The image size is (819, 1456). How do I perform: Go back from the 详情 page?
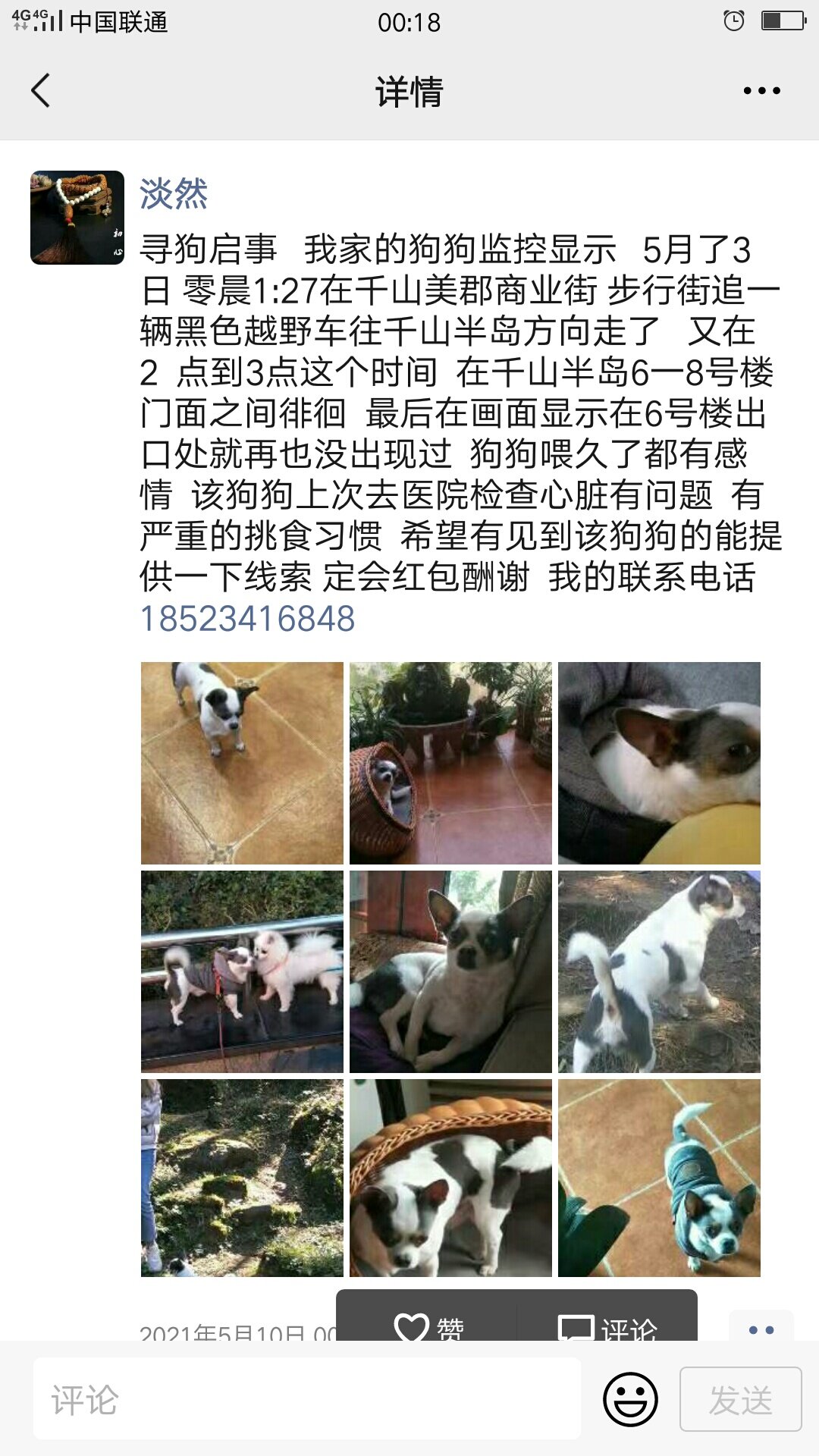[41, 91]
